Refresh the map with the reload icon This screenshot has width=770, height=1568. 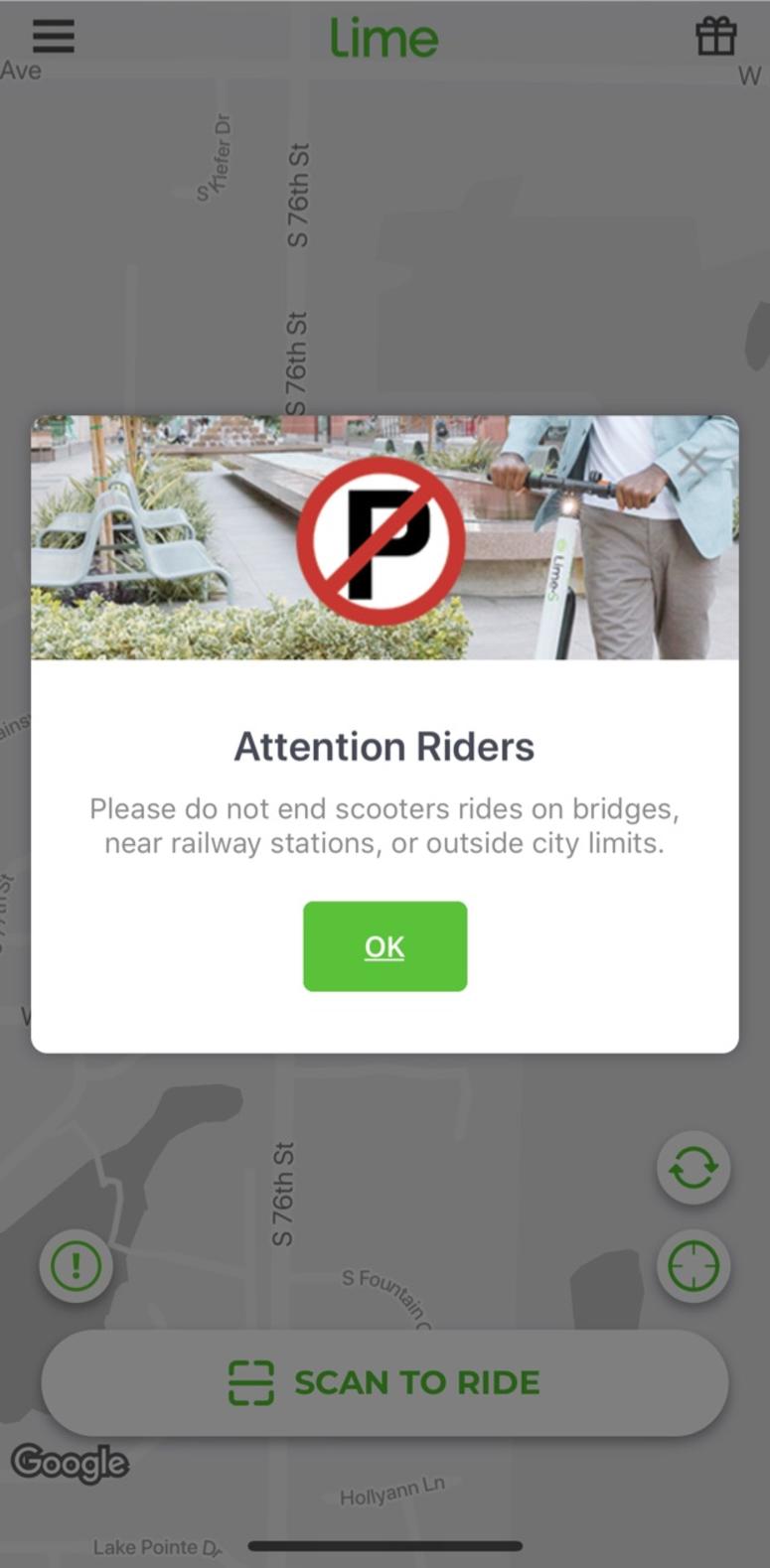(693, 1167)
